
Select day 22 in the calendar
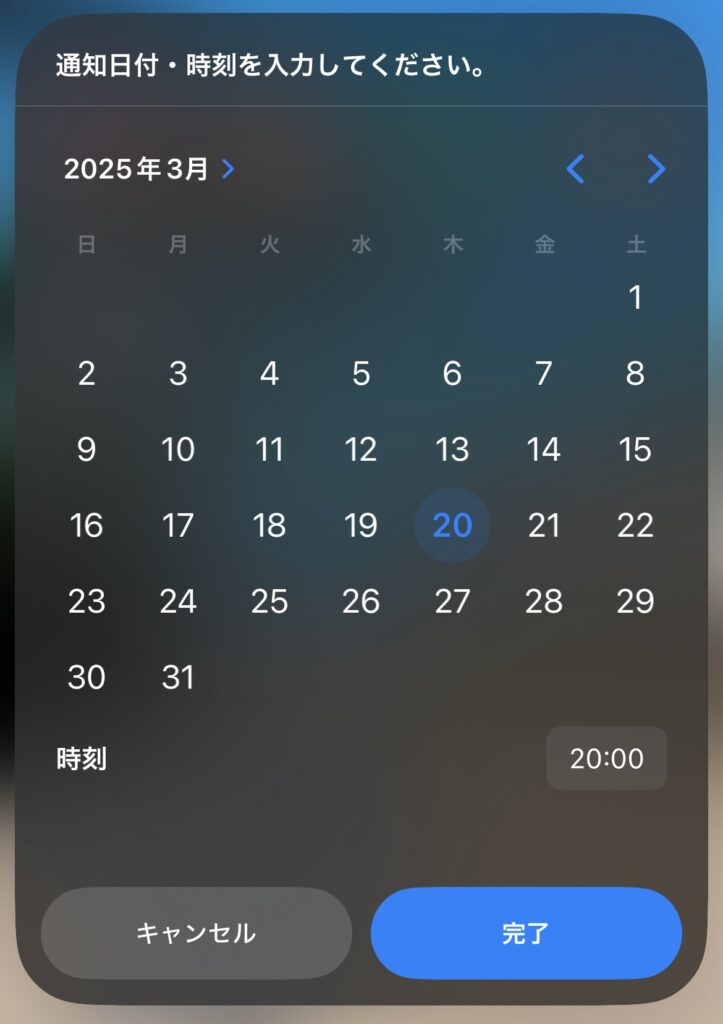[635, 526]
